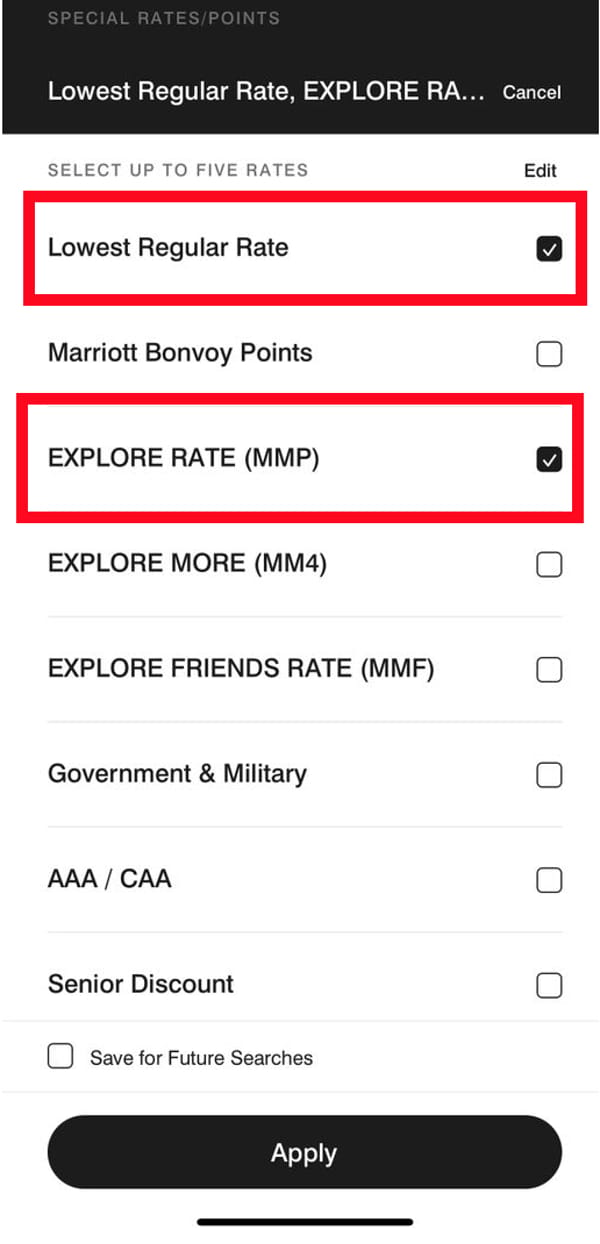This screenshot has width=600, height=1244.
Task: Tap Edit next to Select Up To Five Rates
Action: point(540,170)
